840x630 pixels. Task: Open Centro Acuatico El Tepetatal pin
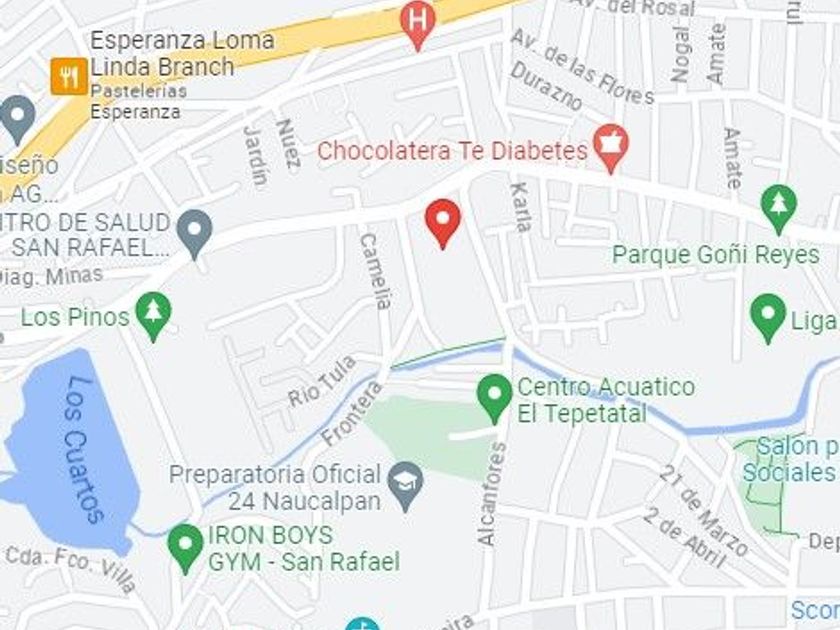point(494,399)
